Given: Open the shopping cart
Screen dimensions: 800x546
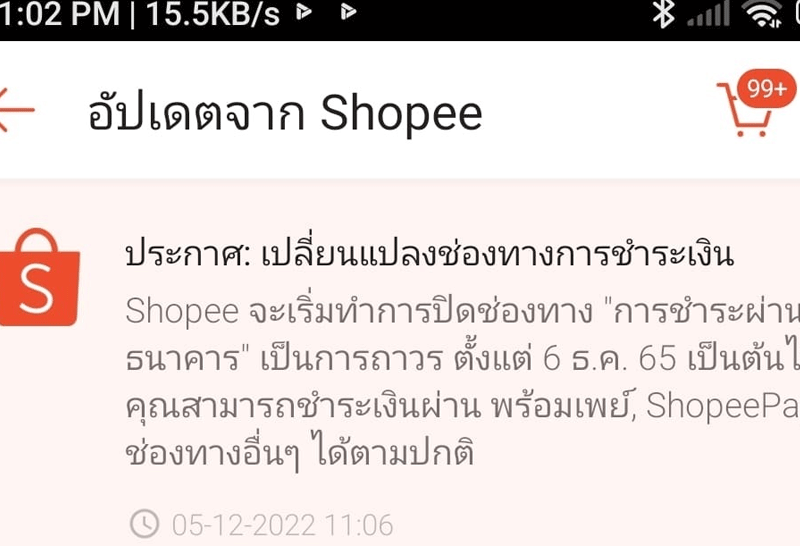Looking at the screenshot, I should click(x=745, y=112).
